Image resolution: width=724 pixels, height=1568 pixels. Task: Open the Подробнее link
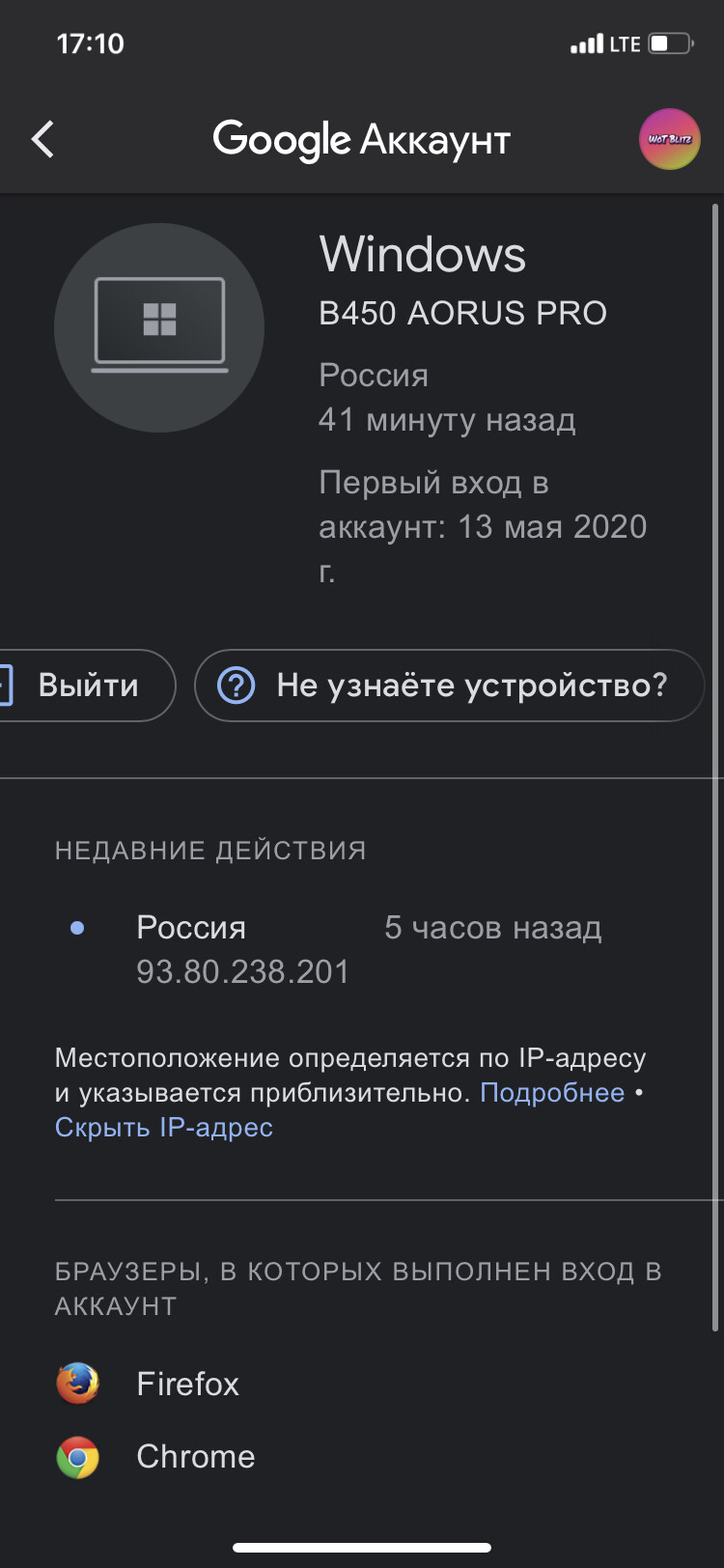(x=552, y=1092)
